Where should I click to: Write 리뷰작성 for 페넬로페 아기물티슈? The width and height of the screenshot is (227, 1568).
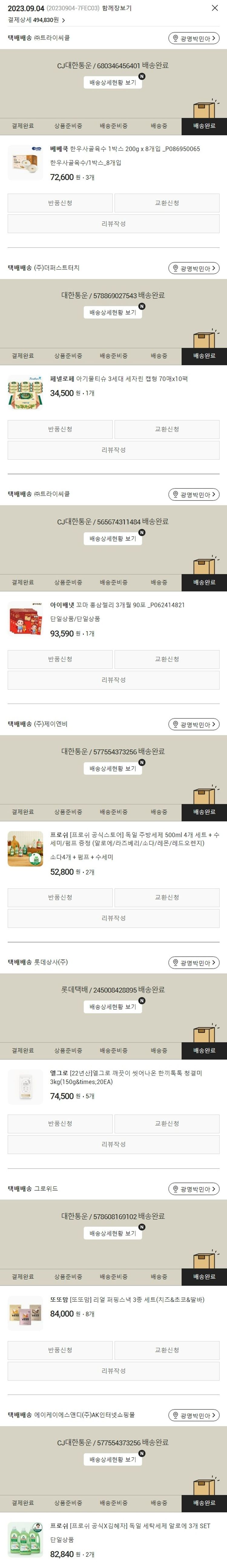[113, 450]
